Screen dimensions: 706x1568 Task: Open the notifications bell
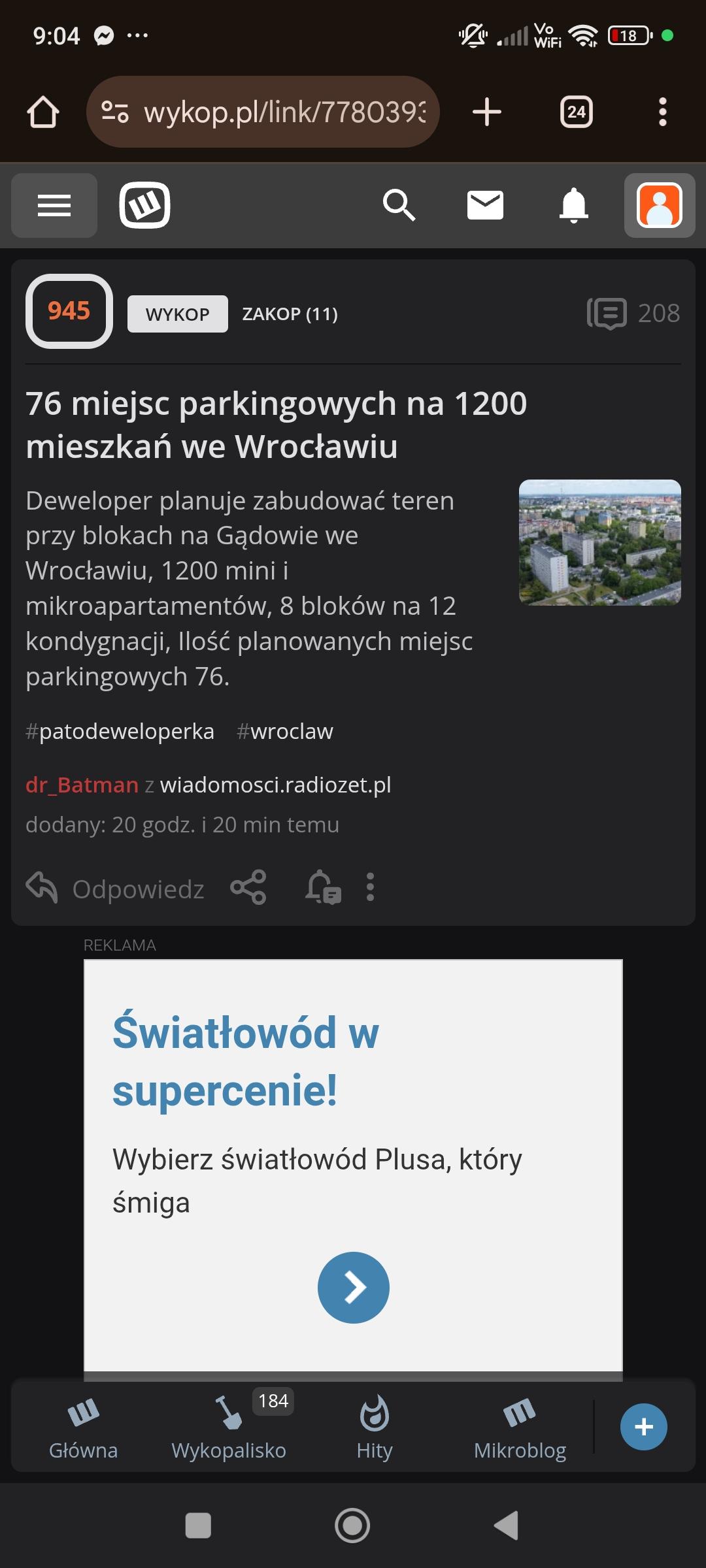point(573,206)
